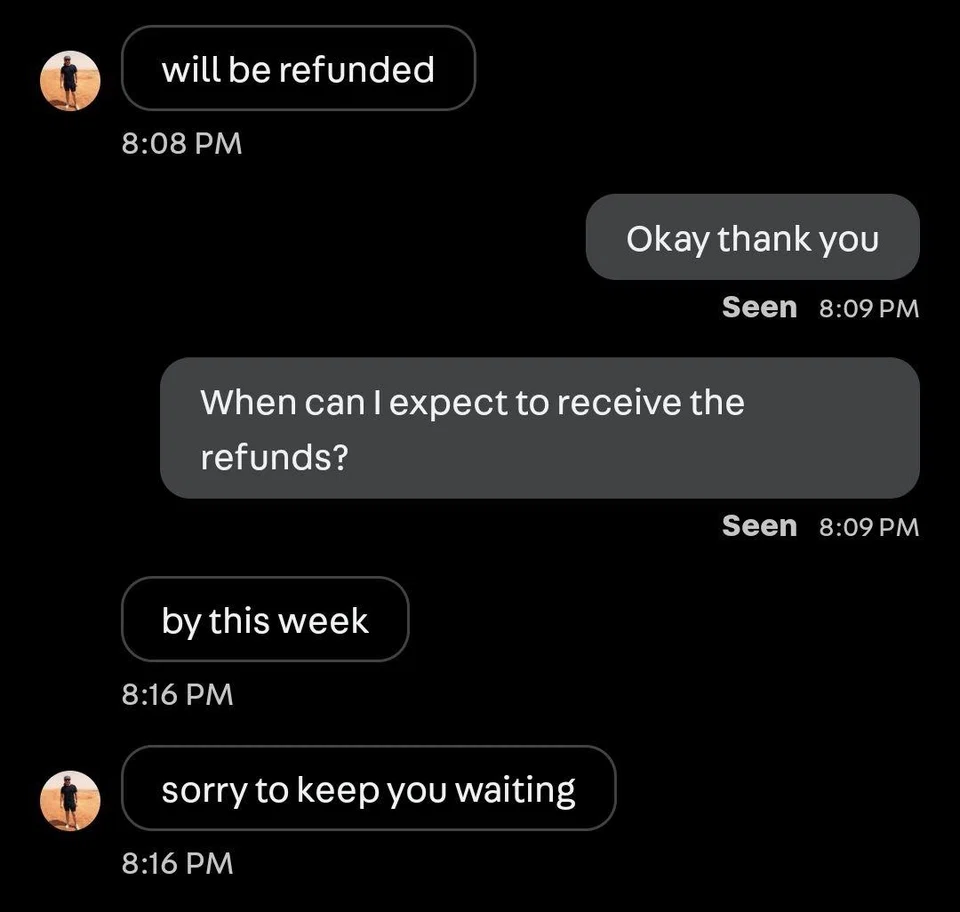This screenshot has height=912, width=960.
Task: Tap the avatar next to "sorry to keep you waiting"
Action: tap(70, 800)
